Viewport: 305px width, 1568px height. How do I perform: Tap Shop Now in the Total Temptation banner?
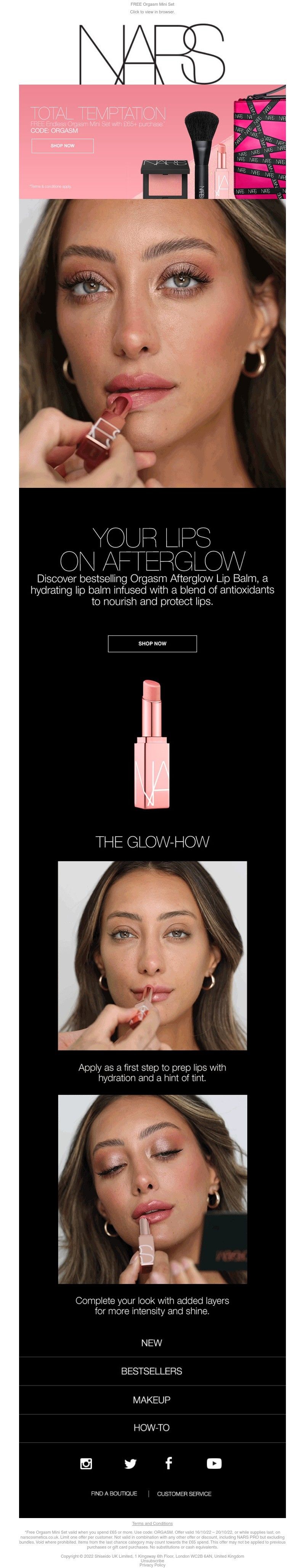pyautogui.click(x=63, y=146)
